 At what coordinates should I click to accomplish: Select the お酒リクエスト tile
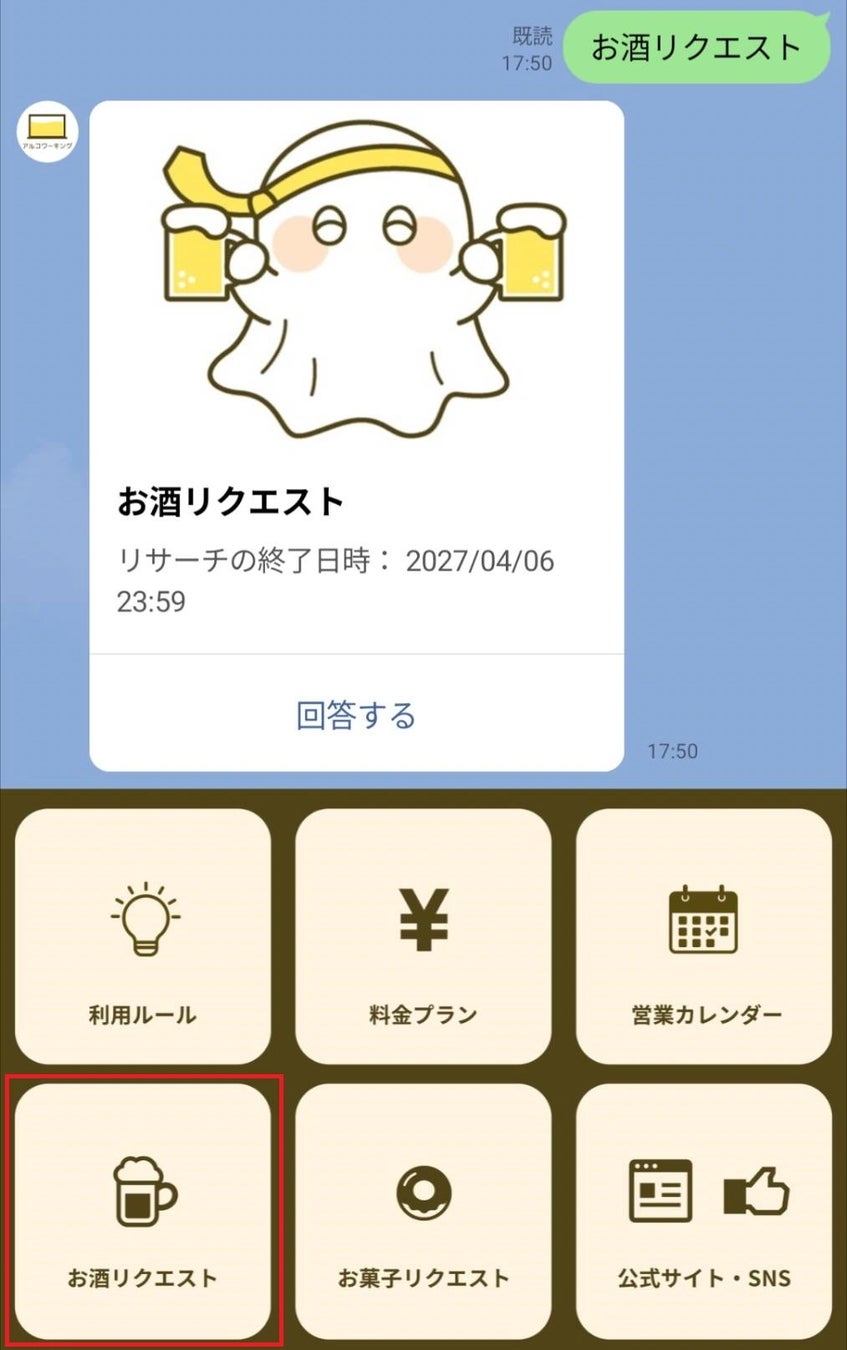coord(143,1211)
